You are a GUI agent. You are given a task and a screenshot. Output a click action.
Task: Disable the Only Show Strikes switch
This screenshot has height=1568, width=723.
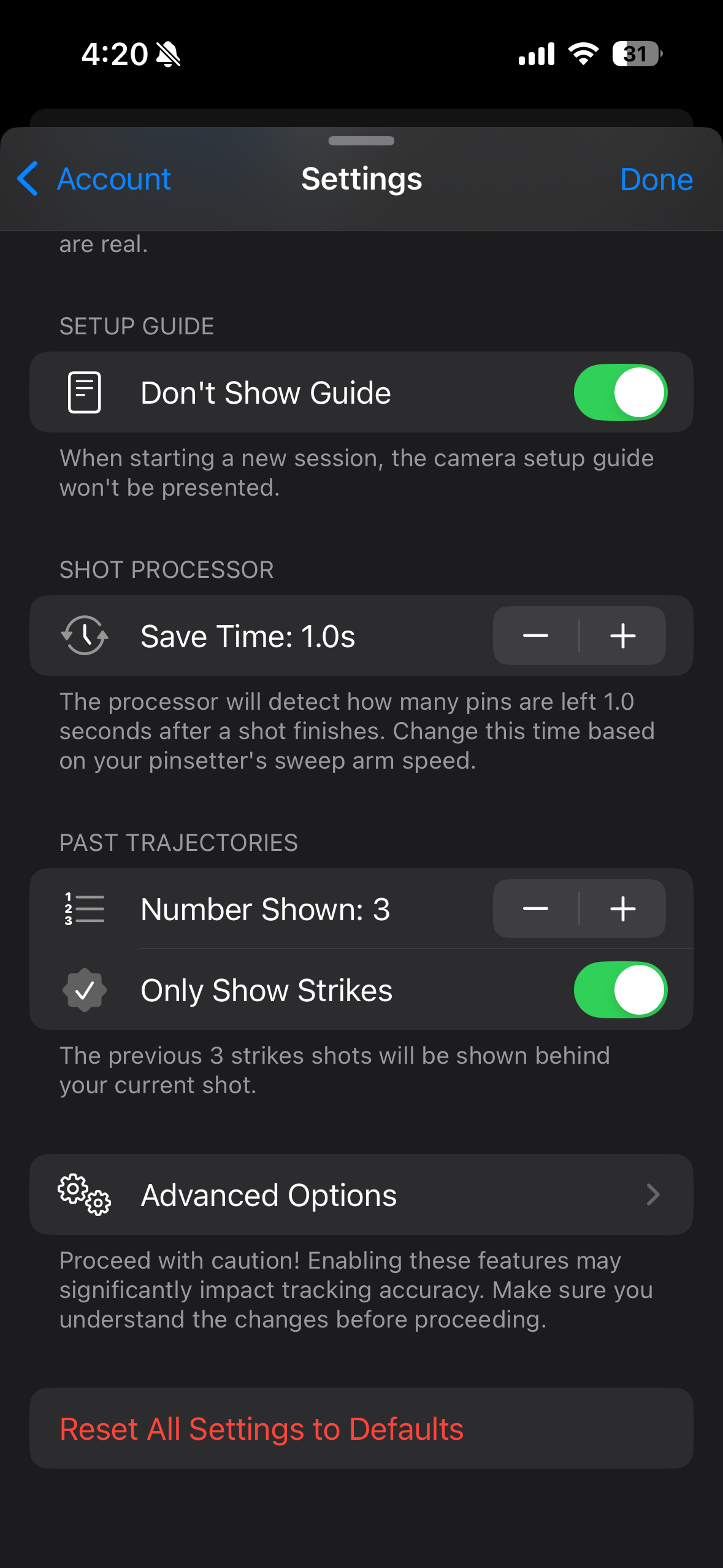tap(620, 990)
